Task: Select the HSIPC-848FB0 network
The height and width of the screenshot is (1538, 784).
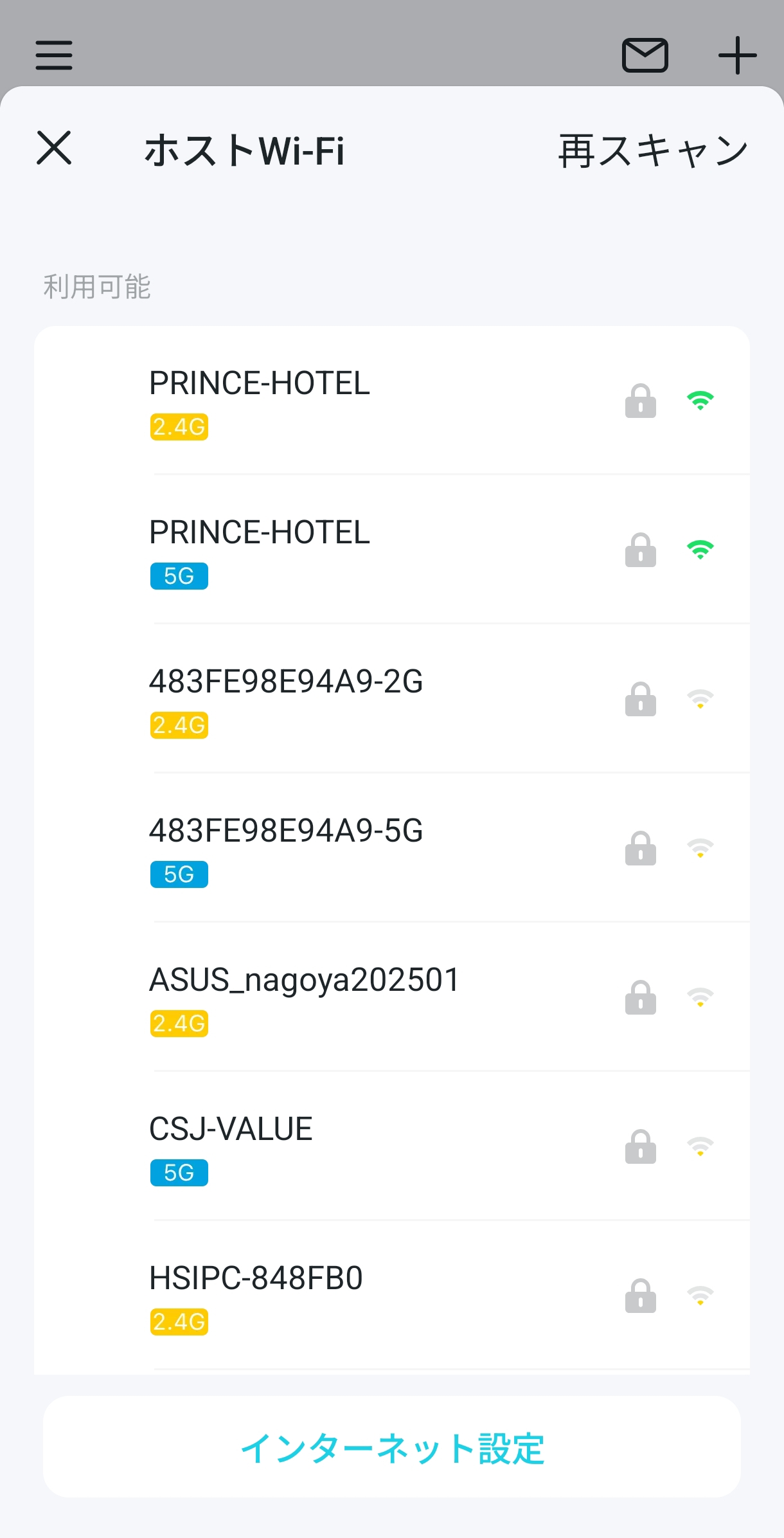Action: point(392,1296)
